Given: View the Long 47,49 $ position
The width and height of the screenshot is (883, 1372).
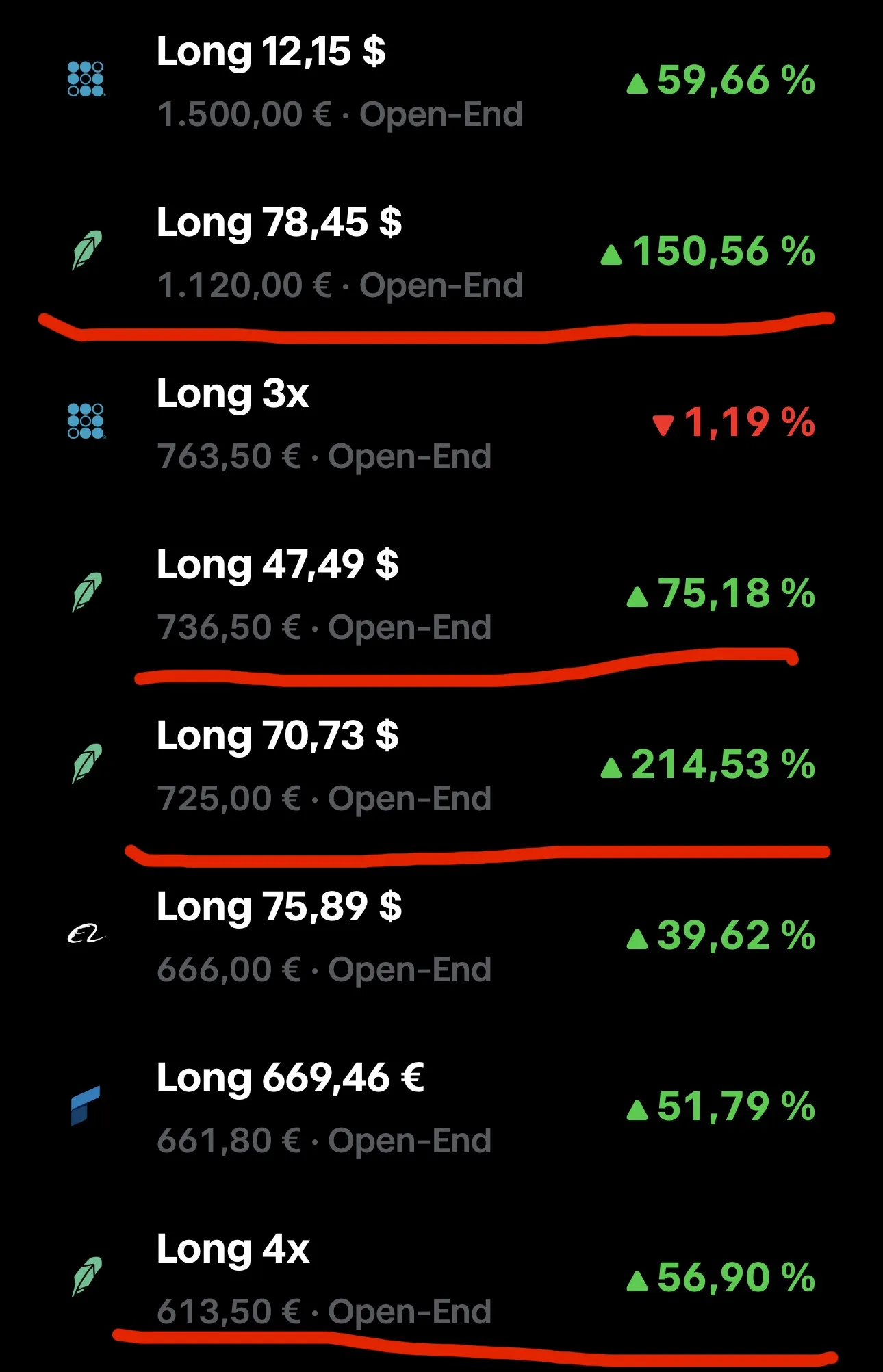Looking at the screenshot, I should (x=441, y=594).
